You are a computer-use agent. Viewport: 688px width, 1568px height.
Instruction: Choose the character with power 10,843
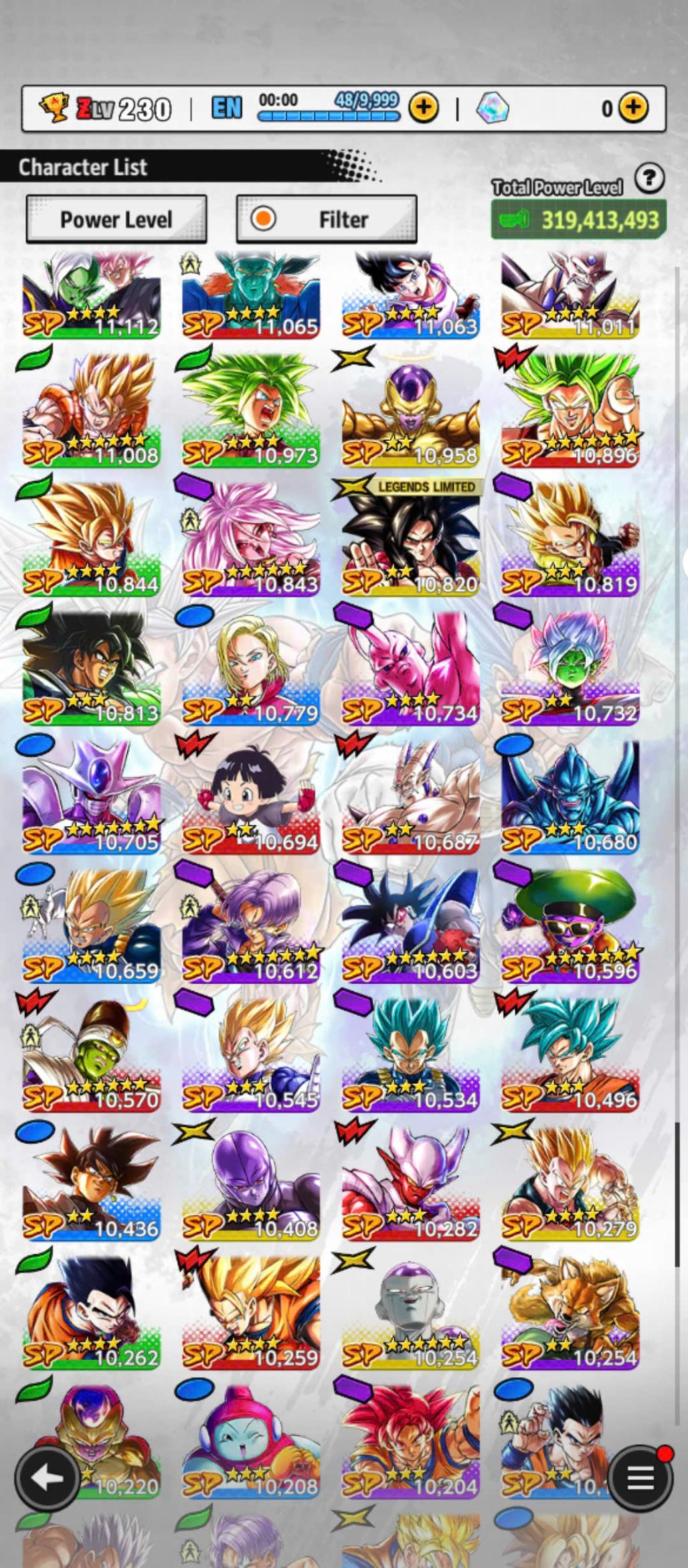251,539
